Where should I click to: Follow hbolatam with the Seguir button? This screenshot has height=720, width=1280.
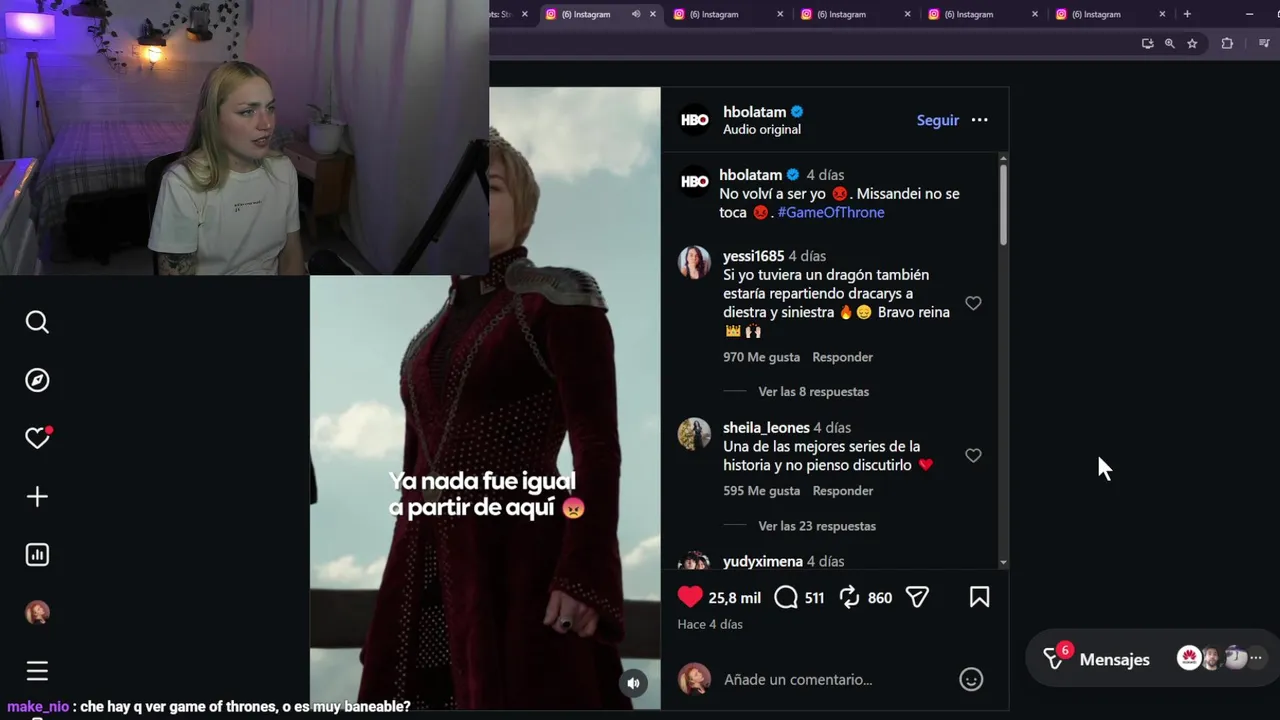pyautogui.click(x=937, y=120)
